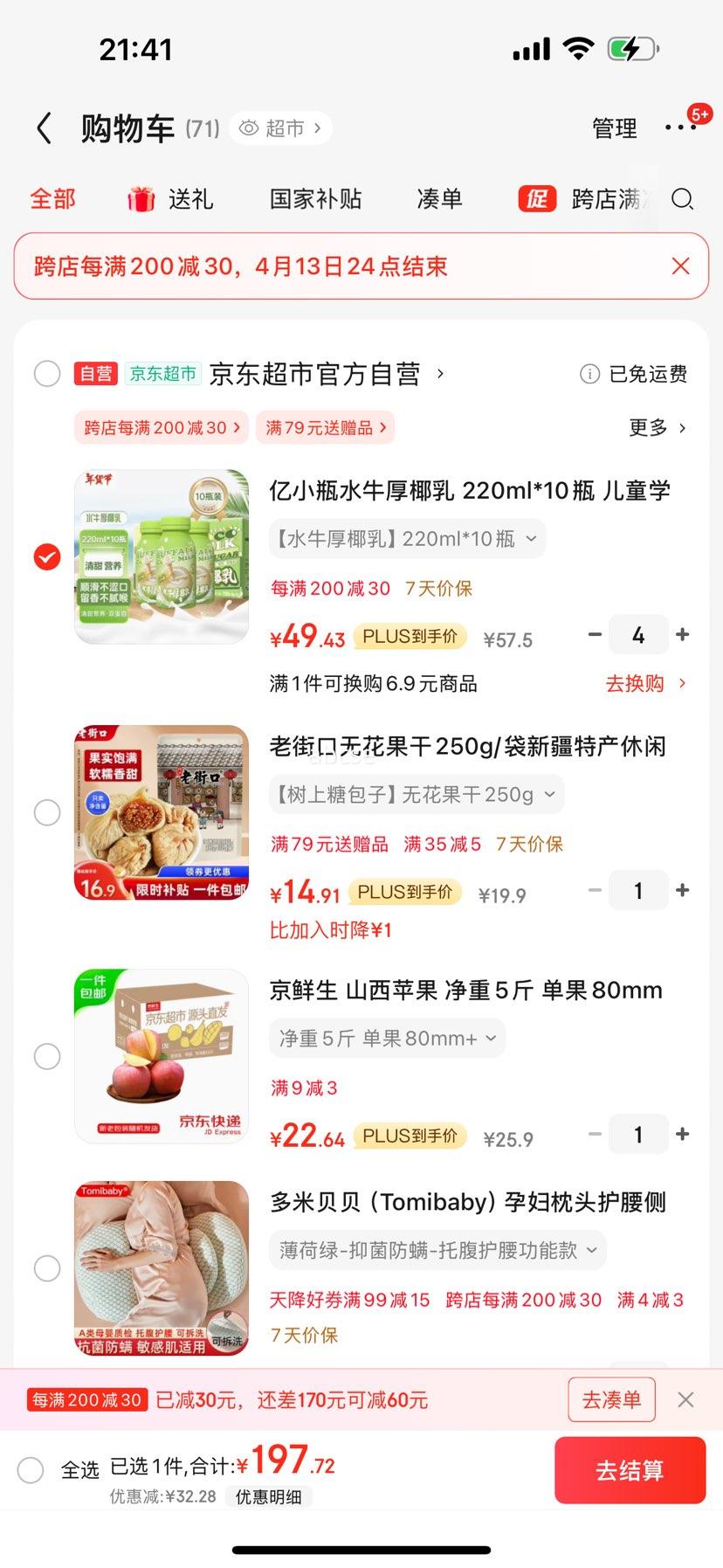The width and height of the screenshot is (723, 1568).
Task: Decrease 水牛厚椰乳 quantity by one
Action: [595, 635]
